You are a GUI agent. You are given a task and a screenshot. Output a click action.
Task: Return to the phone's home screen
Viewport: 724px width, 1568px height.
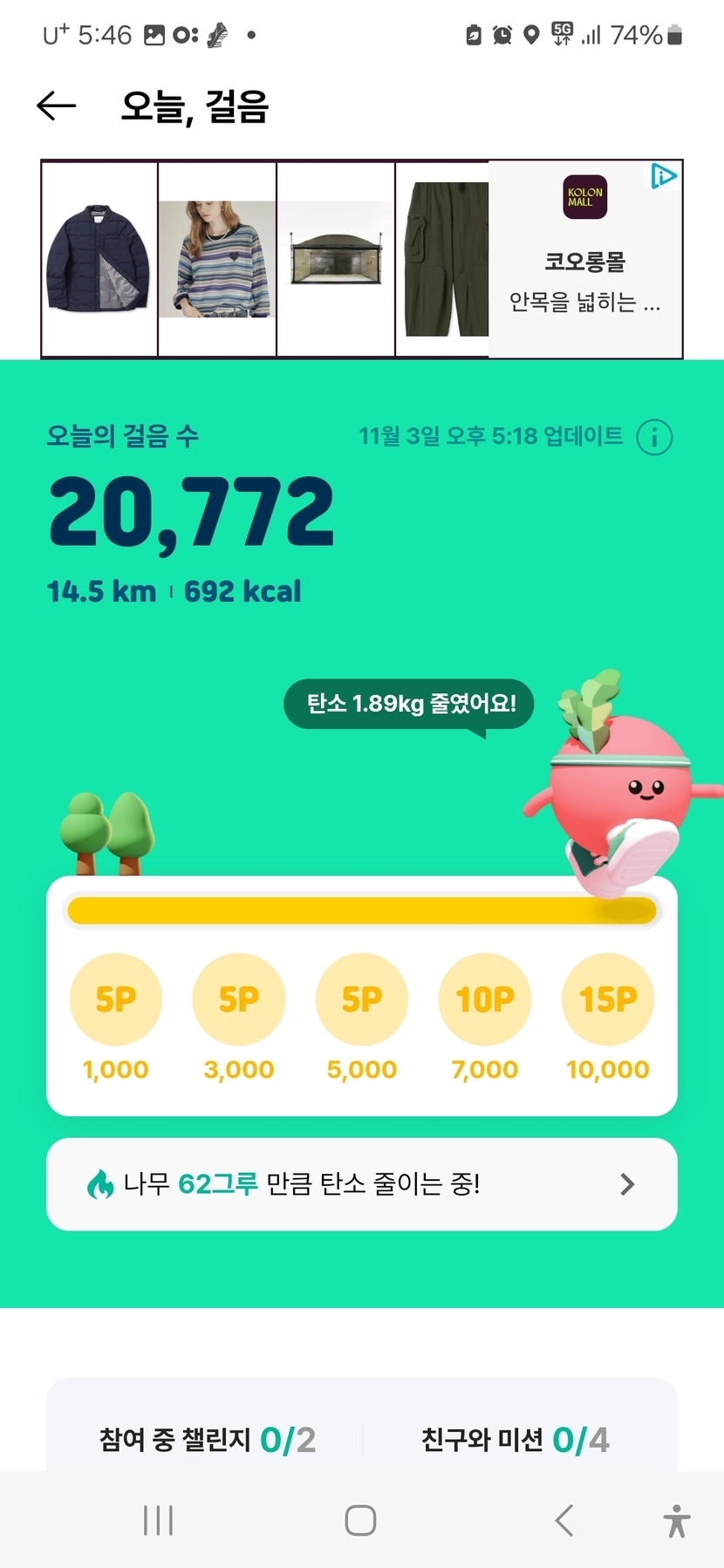[x=360, y=1520]
